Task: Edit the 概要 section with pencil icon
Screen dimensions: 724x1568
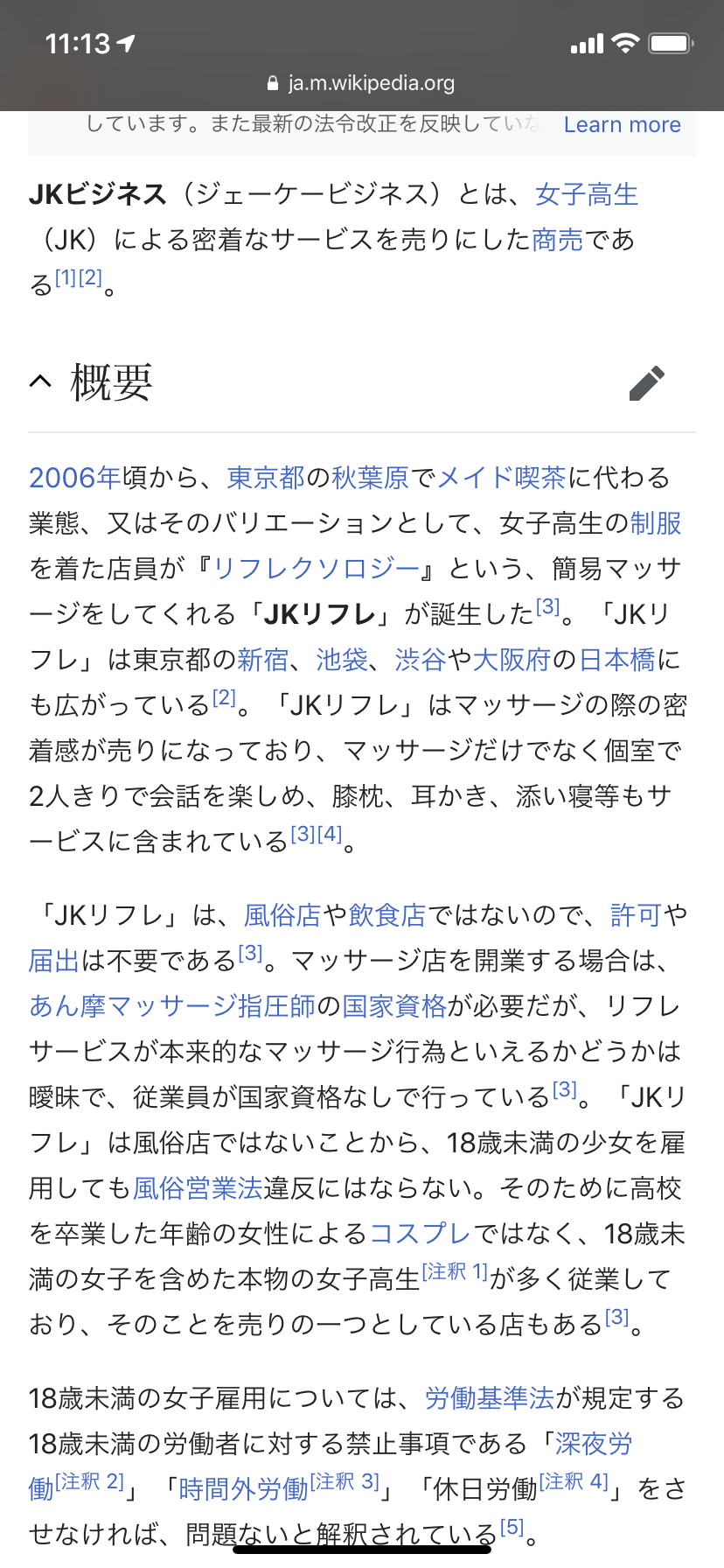Action: 647,382
